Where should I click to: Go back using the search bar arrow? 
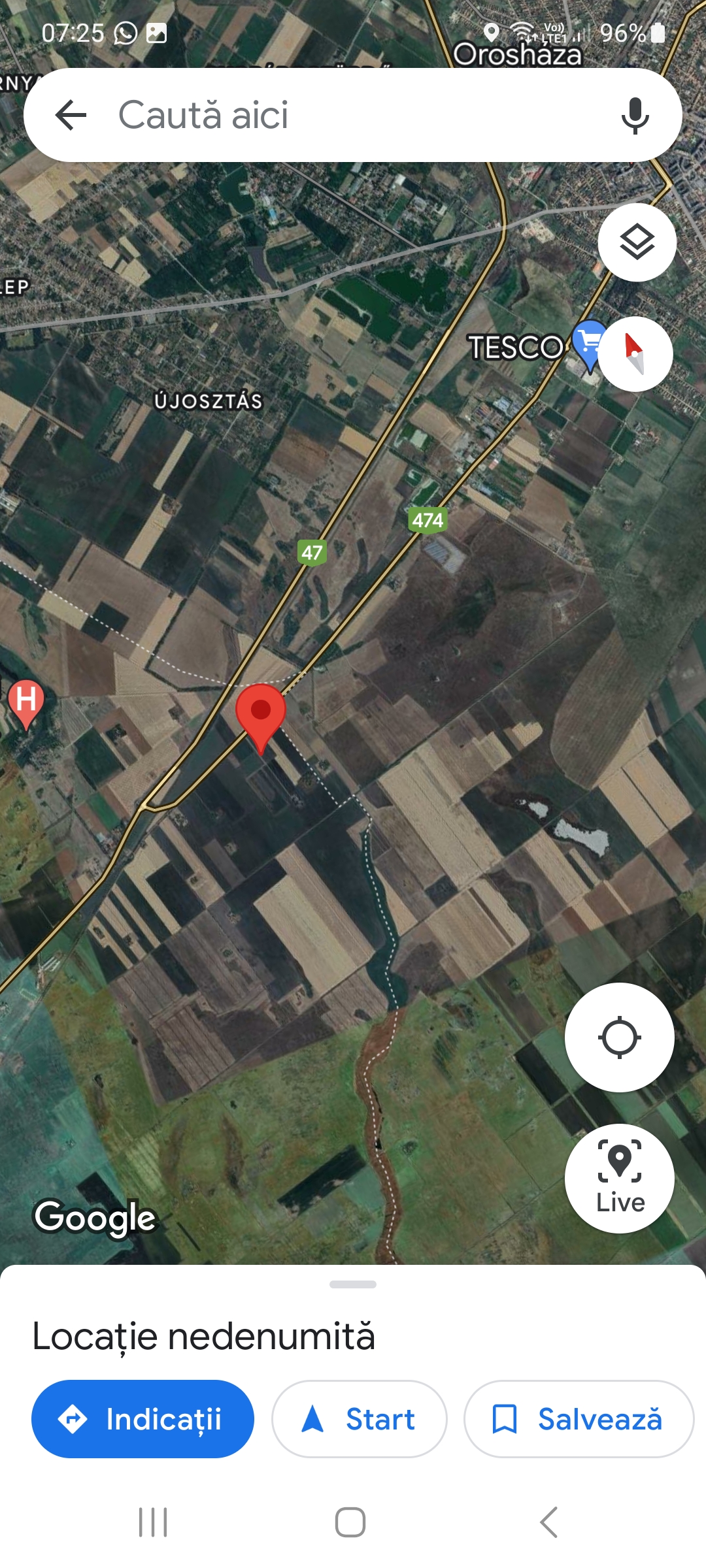(71, 116)
